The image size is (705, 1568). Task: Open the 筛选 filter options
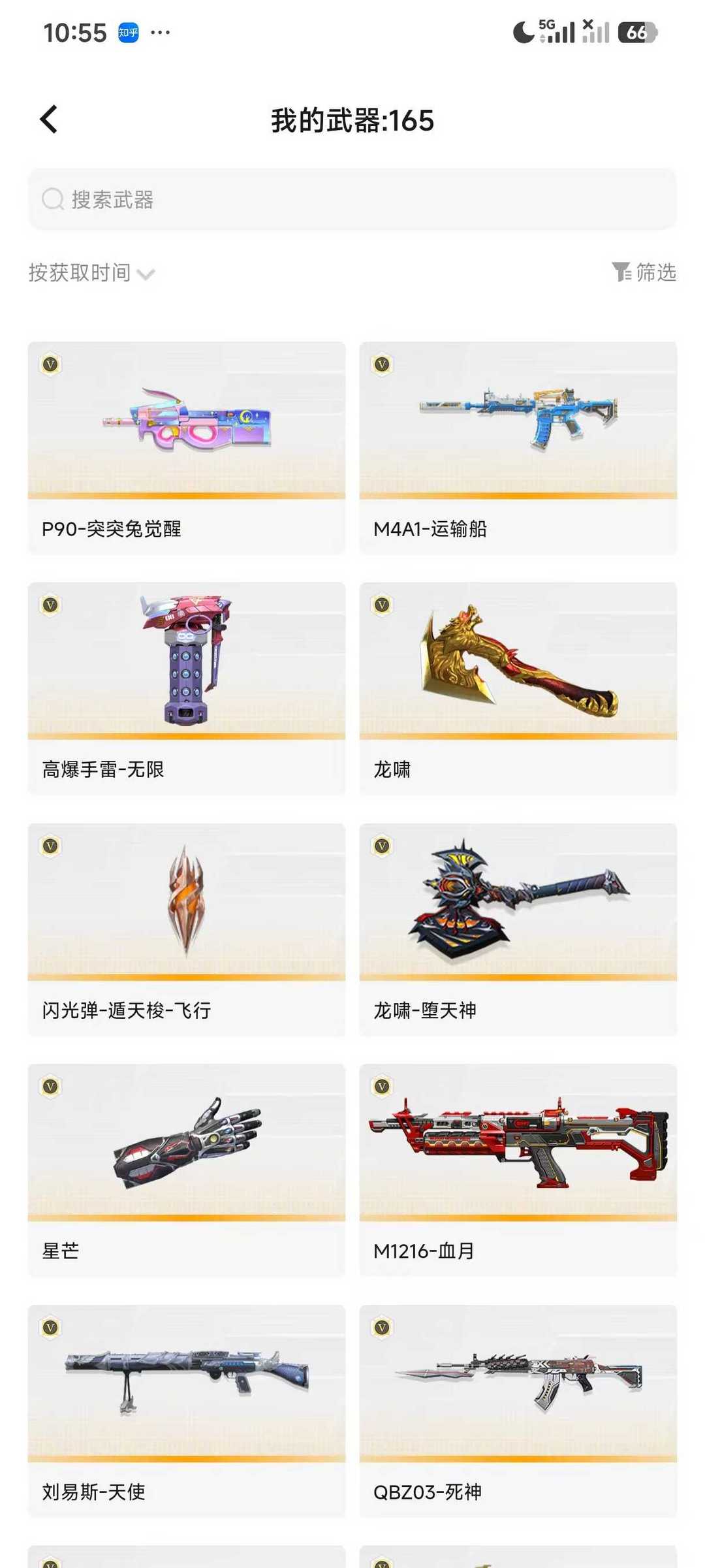click(x=644, y=272)
